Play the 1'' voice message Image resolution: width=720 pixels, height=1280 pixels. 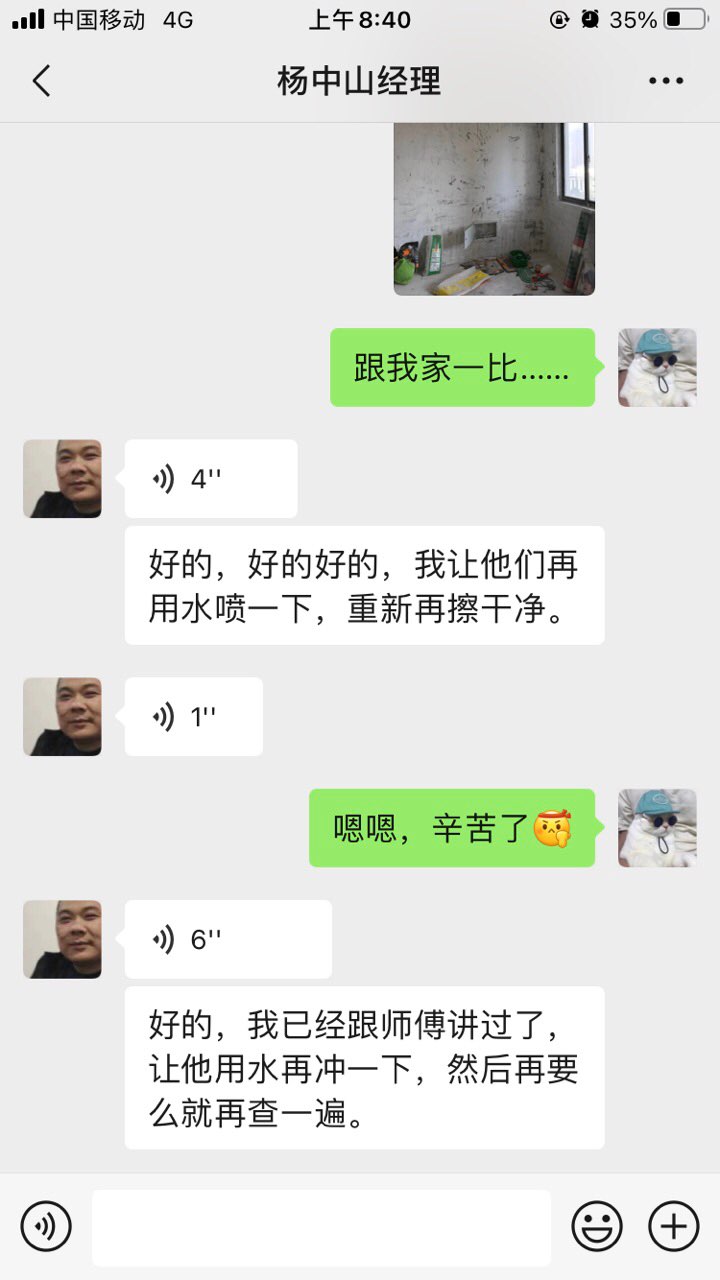tap(193, 717)
